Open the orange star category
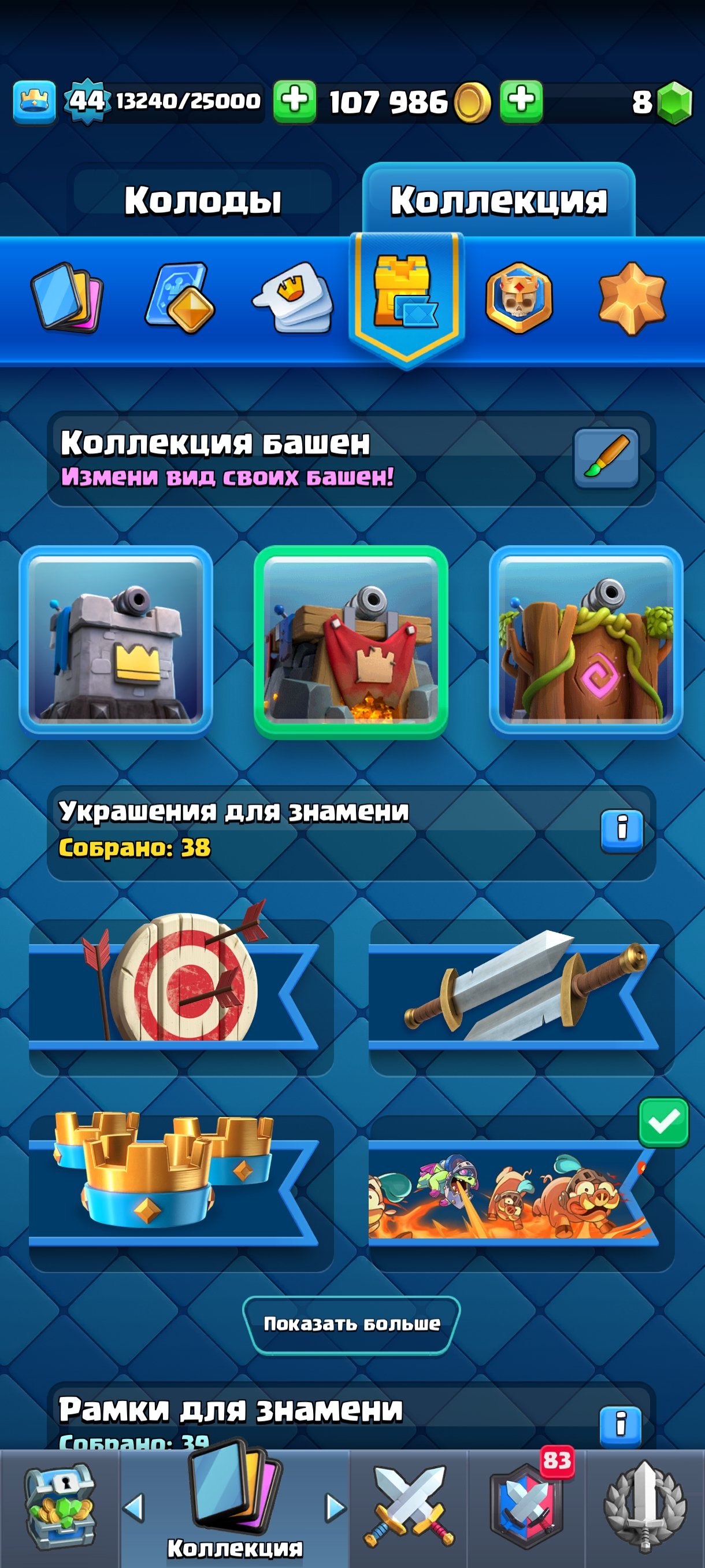The image size is (705, 1568). point(632,297)
